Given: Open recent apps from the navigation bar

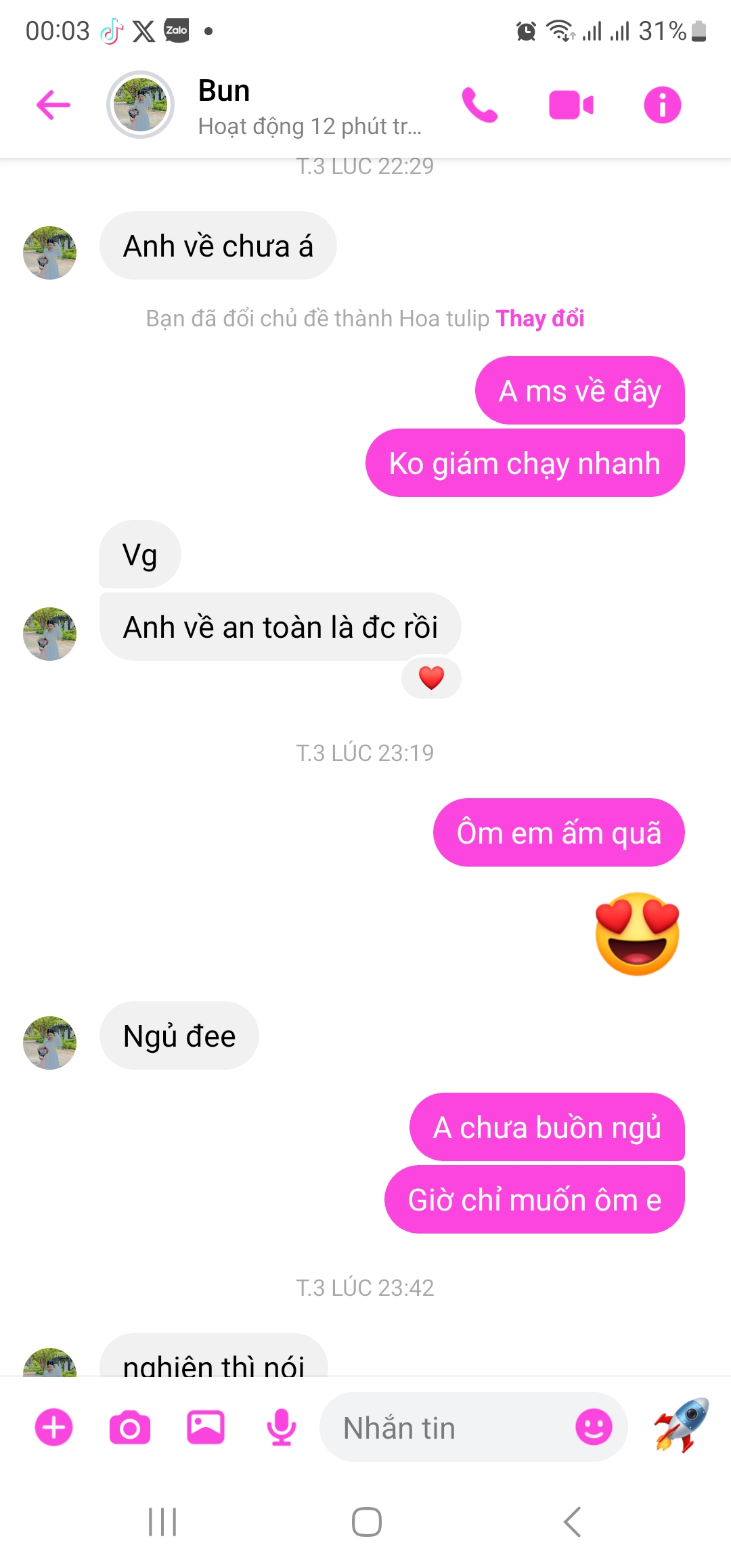Looking at the screenshot, I should pyautogui.click(x=162, y=1523).
